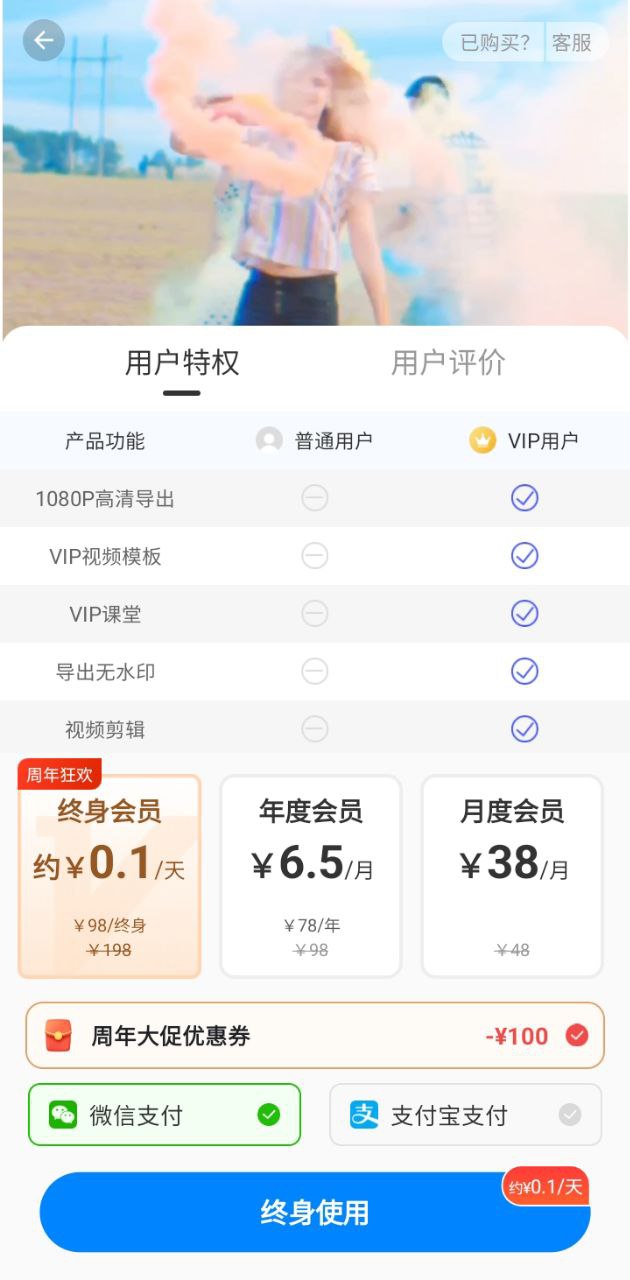Choose the 终身会员 plan card
The image size is (630, 1280).
click(x=110, y=876)
